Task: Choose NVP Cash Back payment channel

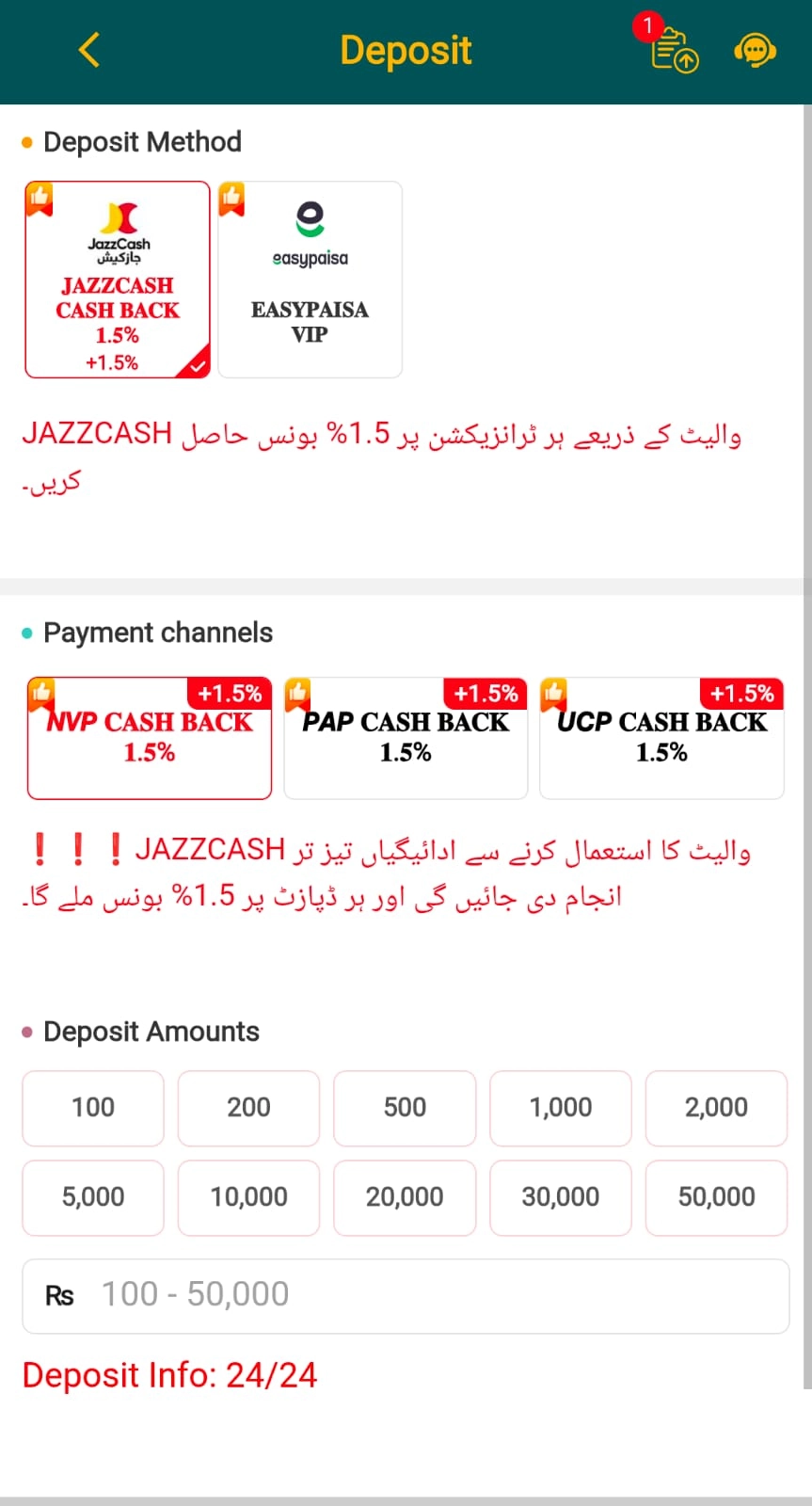Action: click(x=150, y=738)
